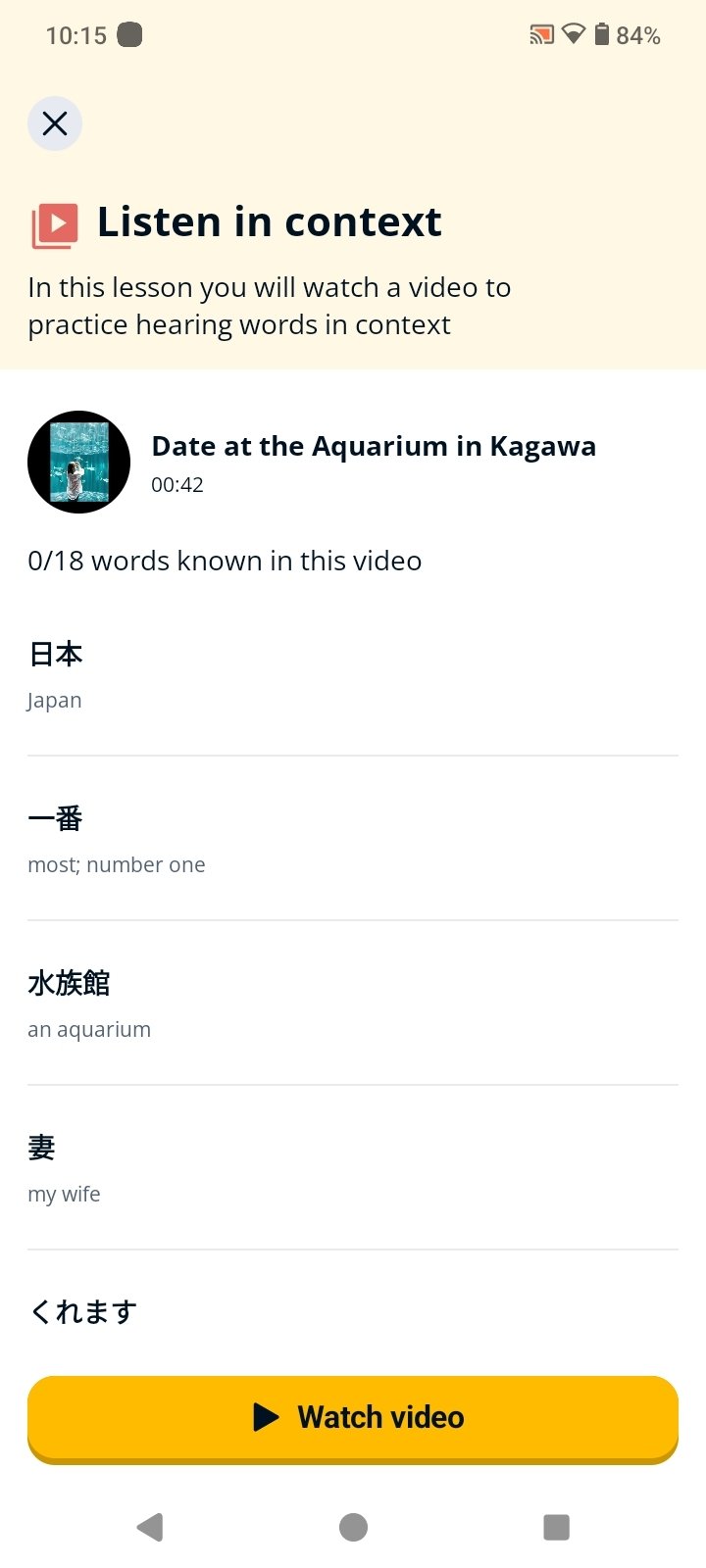This screenshot has height=1568, width=706.
Task: Open the word 妻 (my wife)
Action: click(353, 1168)
